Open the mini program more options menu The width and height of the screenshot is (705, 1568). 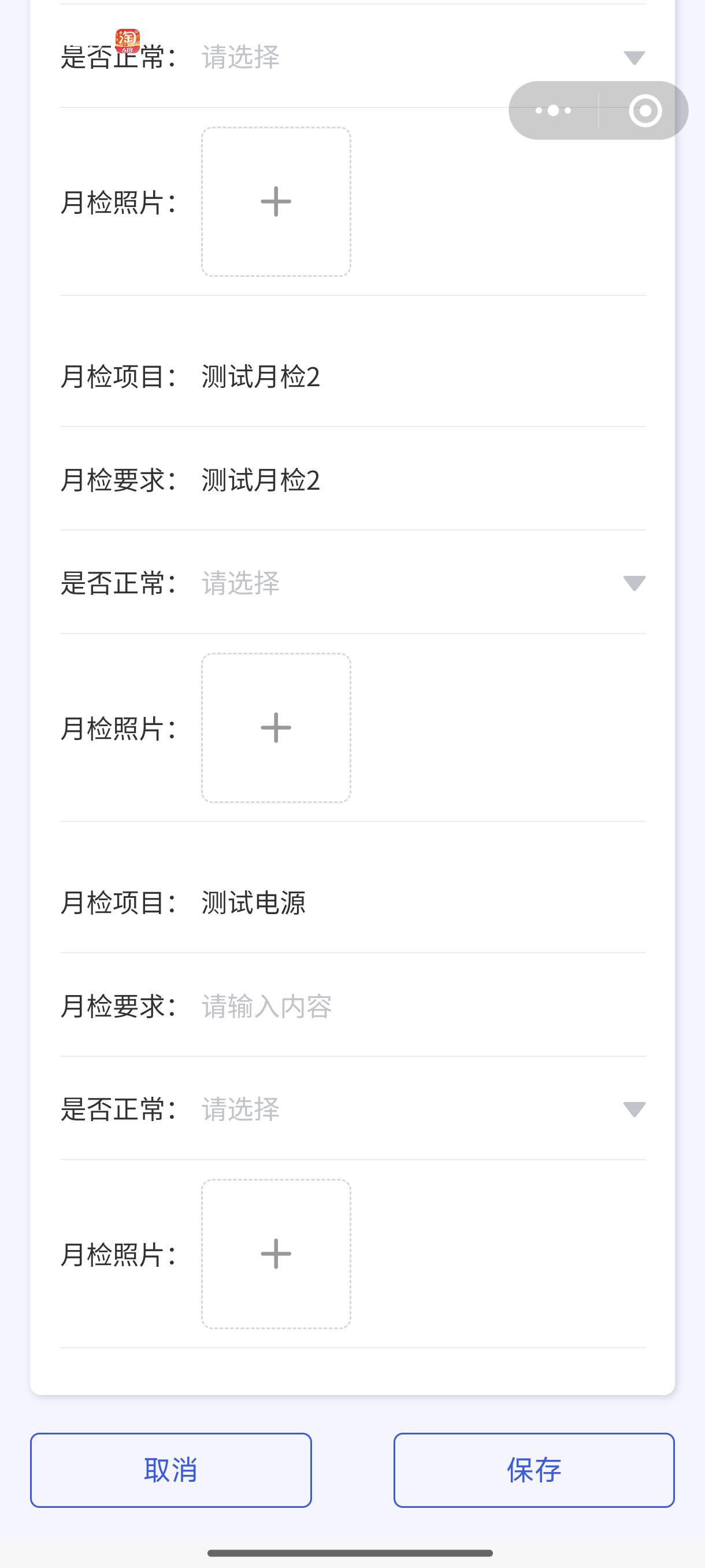(x=553, y=111)
